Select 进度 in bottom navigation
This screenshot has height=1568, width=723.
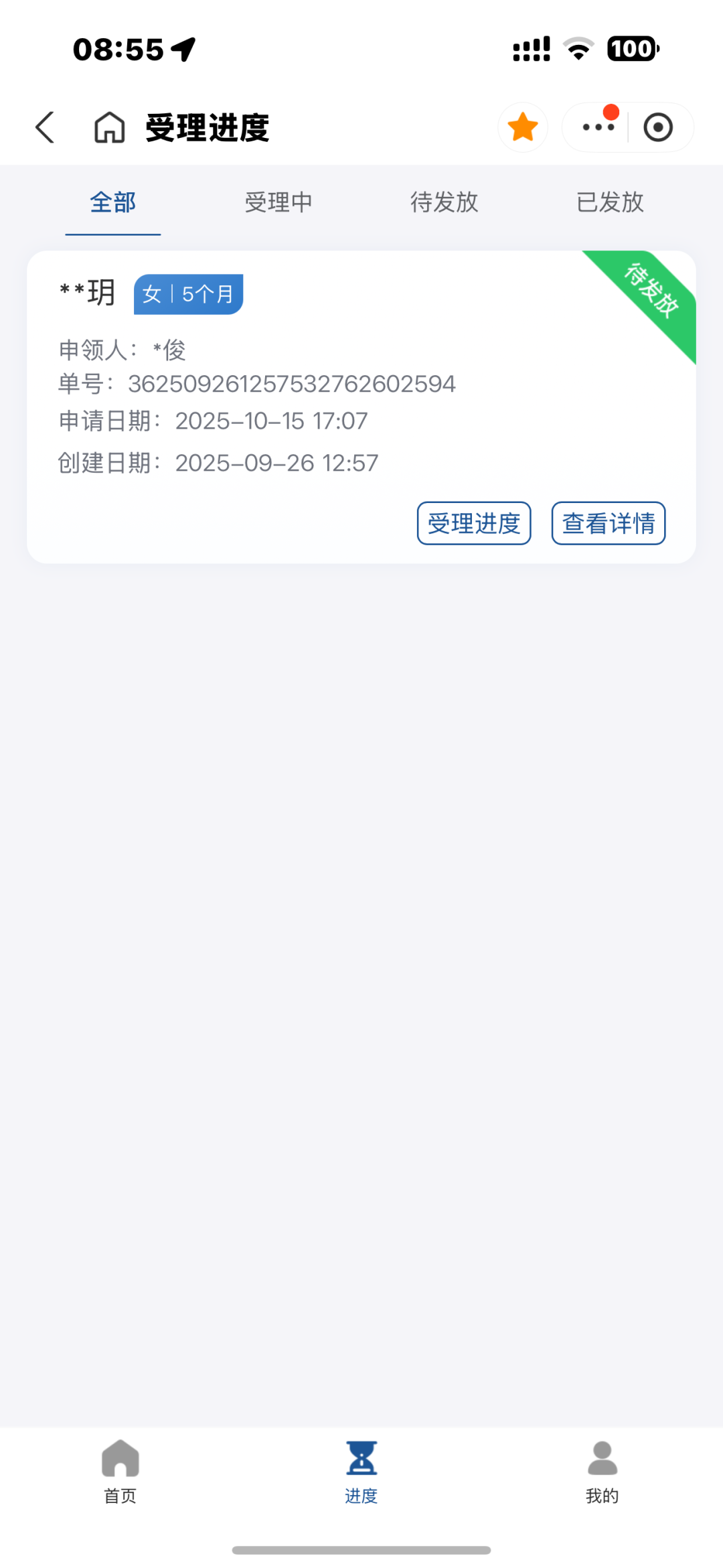coord(361,1472)
